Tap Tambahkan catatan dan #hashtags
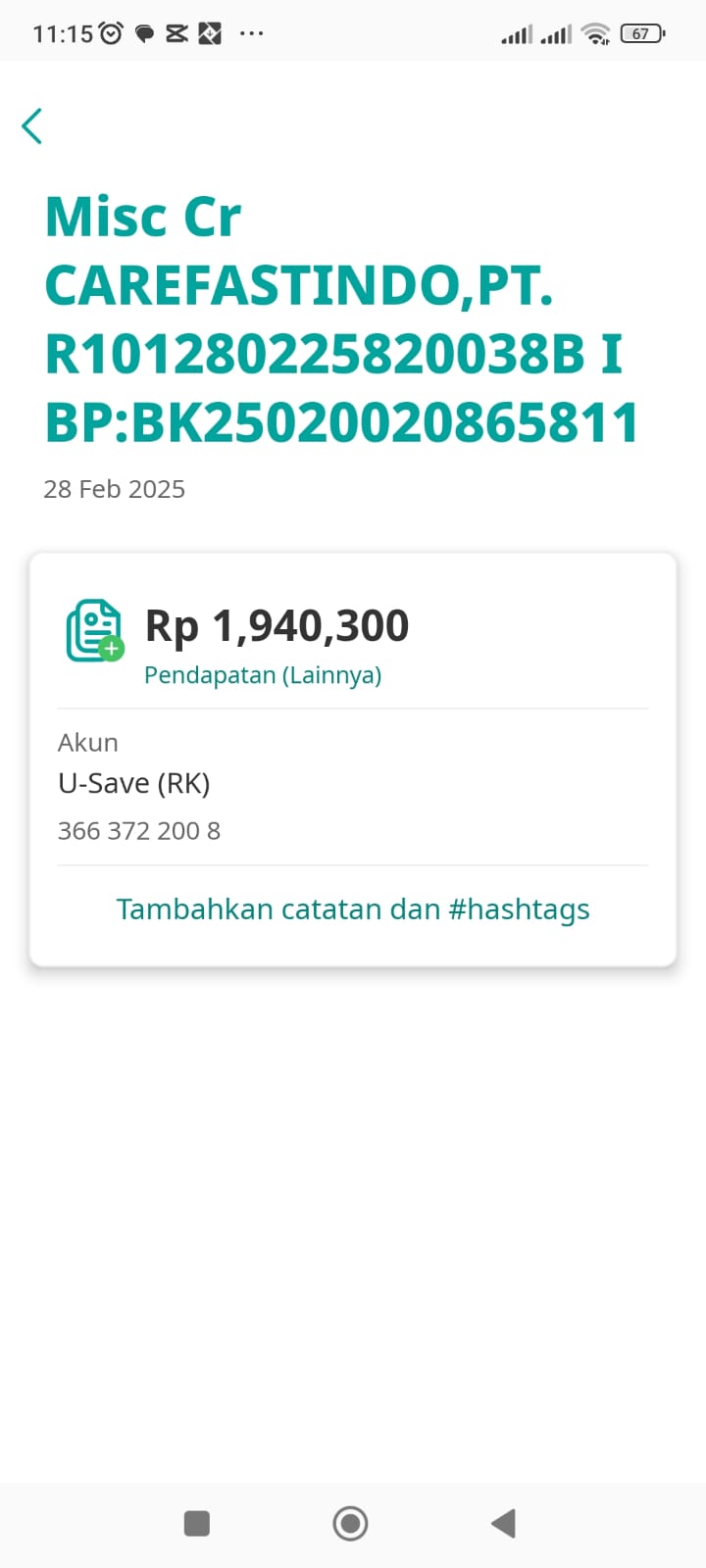The height and width of the screenshot is (1568, 706). coord(353,909)
